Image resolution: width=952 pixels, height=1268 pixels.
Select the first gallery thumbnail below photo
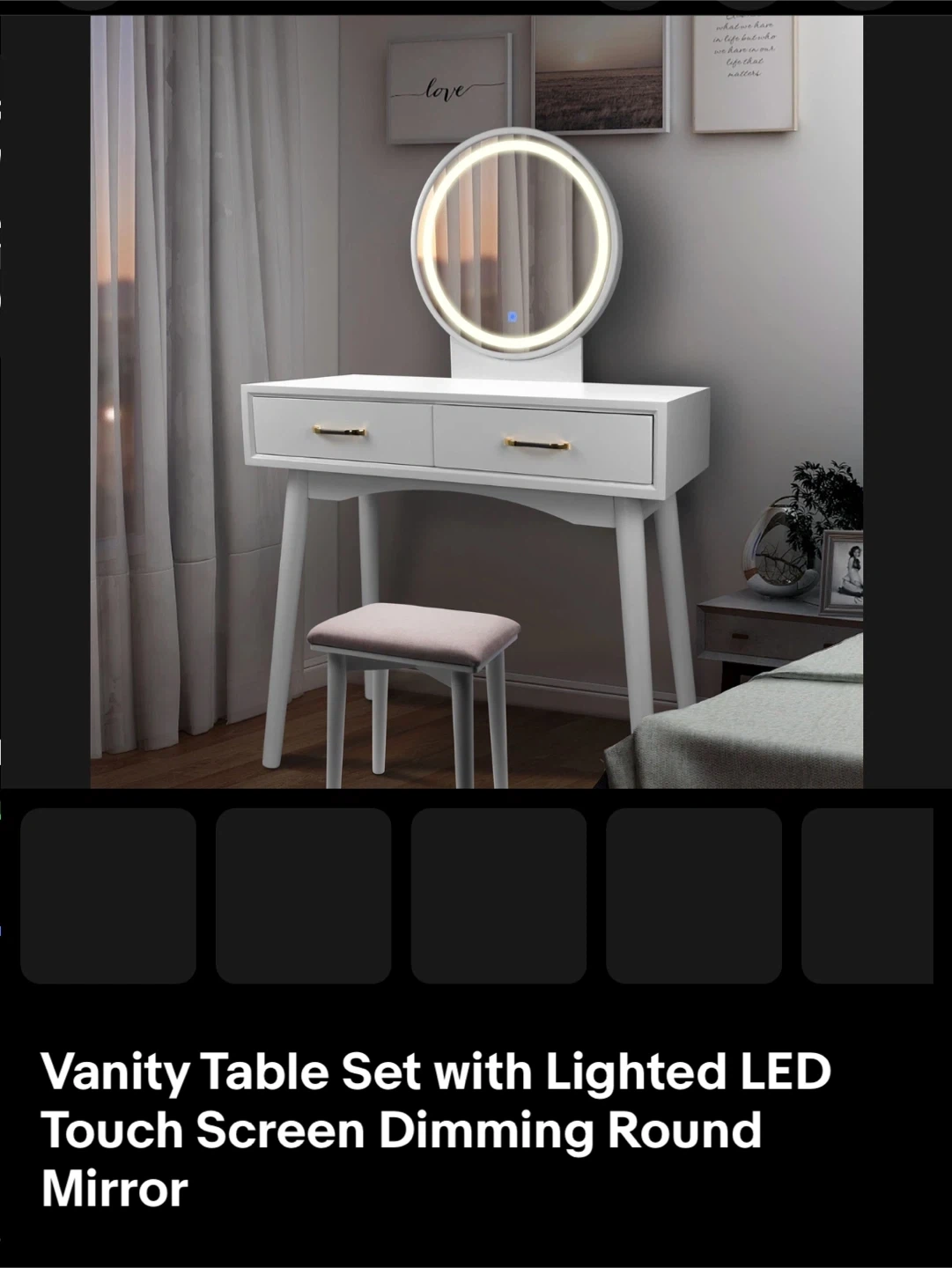(x=108, y=896)
